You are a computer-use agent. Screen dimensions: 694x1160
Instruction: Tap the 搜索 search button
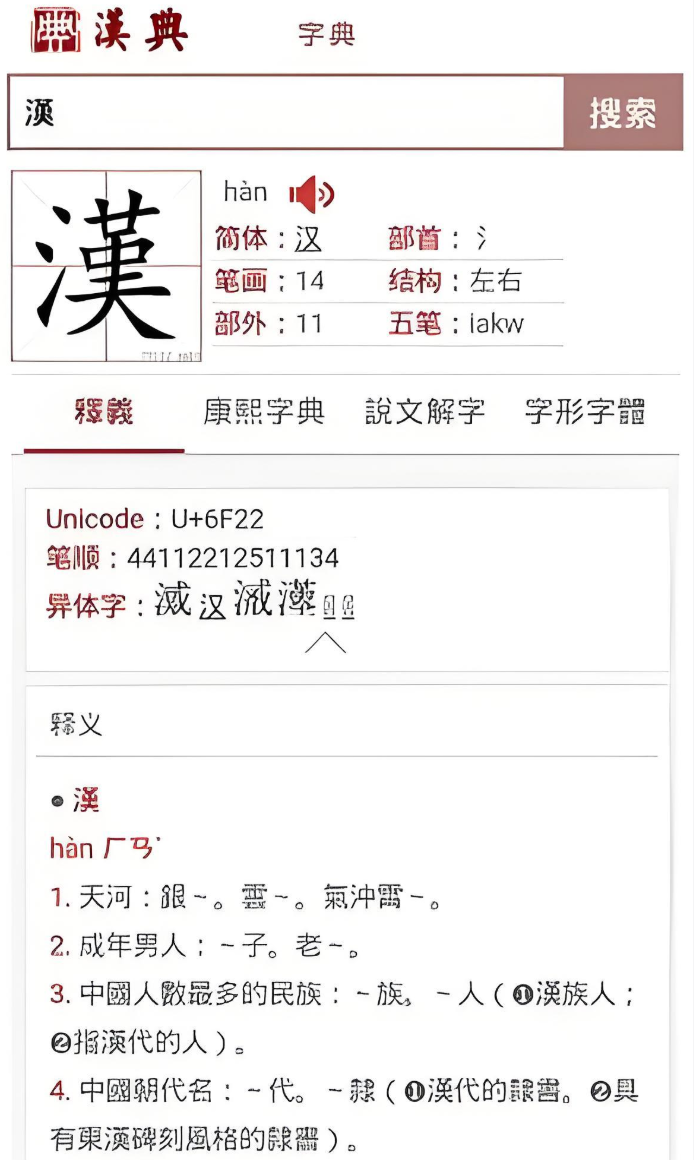(623, 113)
